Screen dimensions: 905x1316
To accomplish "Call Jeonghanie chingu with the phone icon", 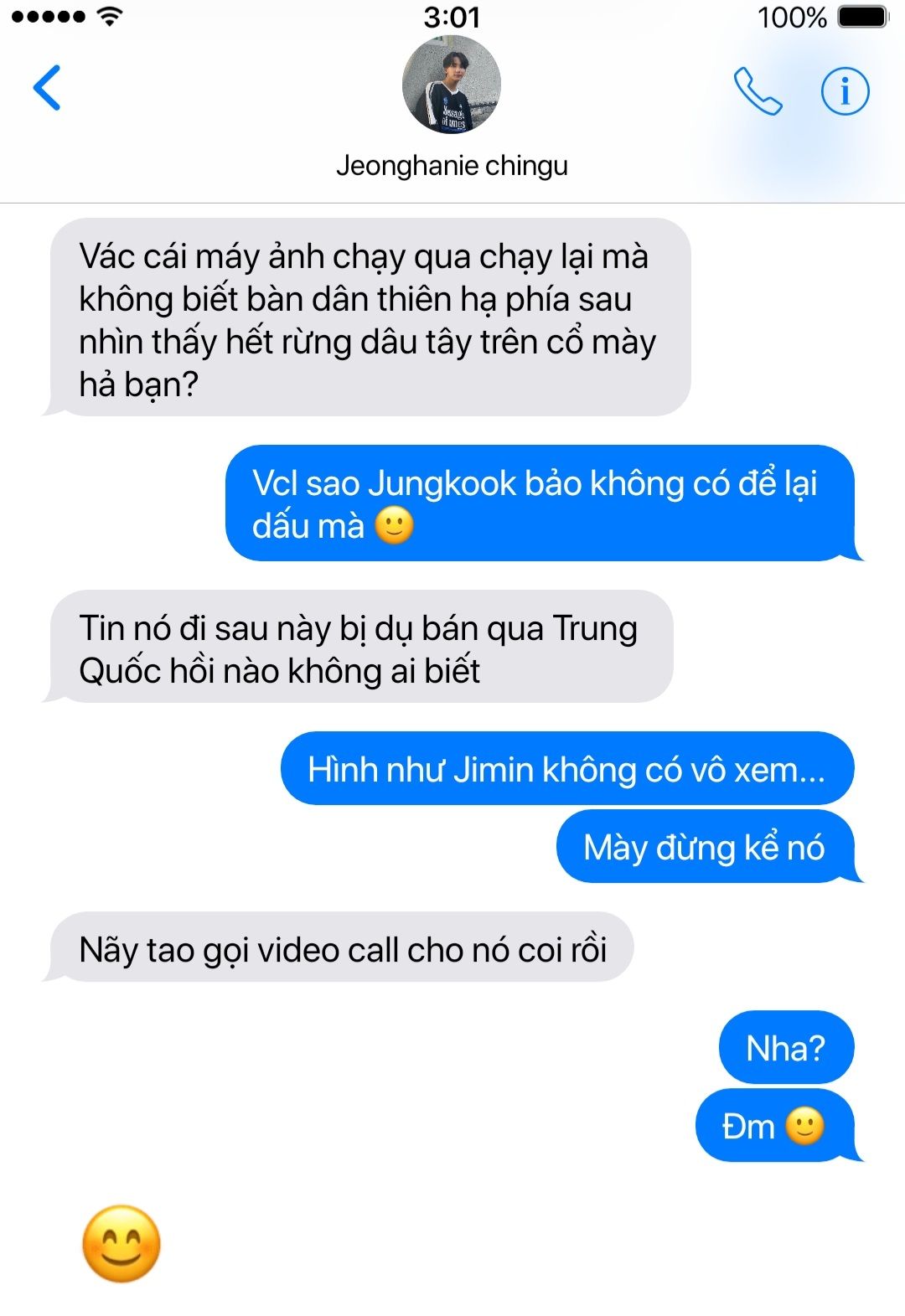I will coord(758,90).
